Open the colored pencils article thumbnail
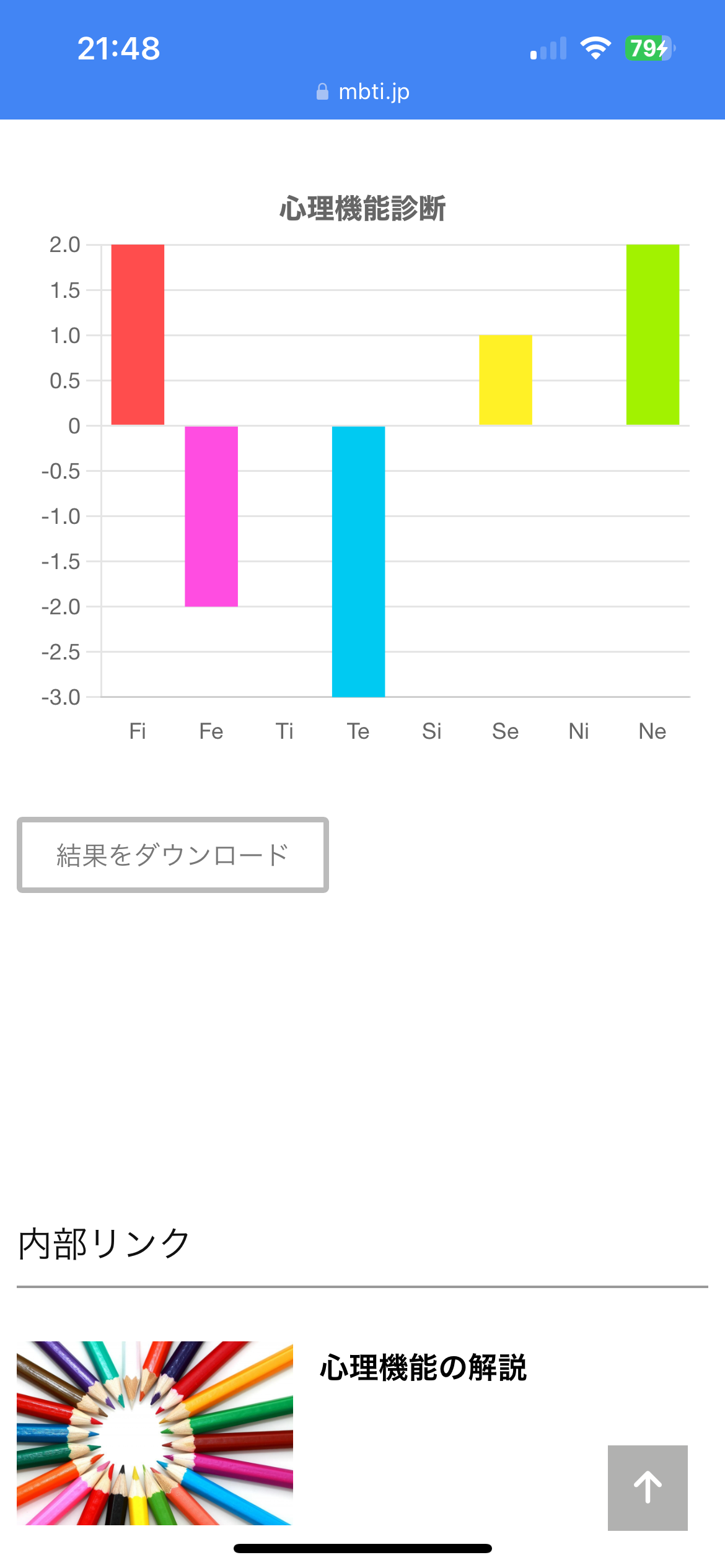This screenshot has width=725, height=1568. [x=155, y=1432]
